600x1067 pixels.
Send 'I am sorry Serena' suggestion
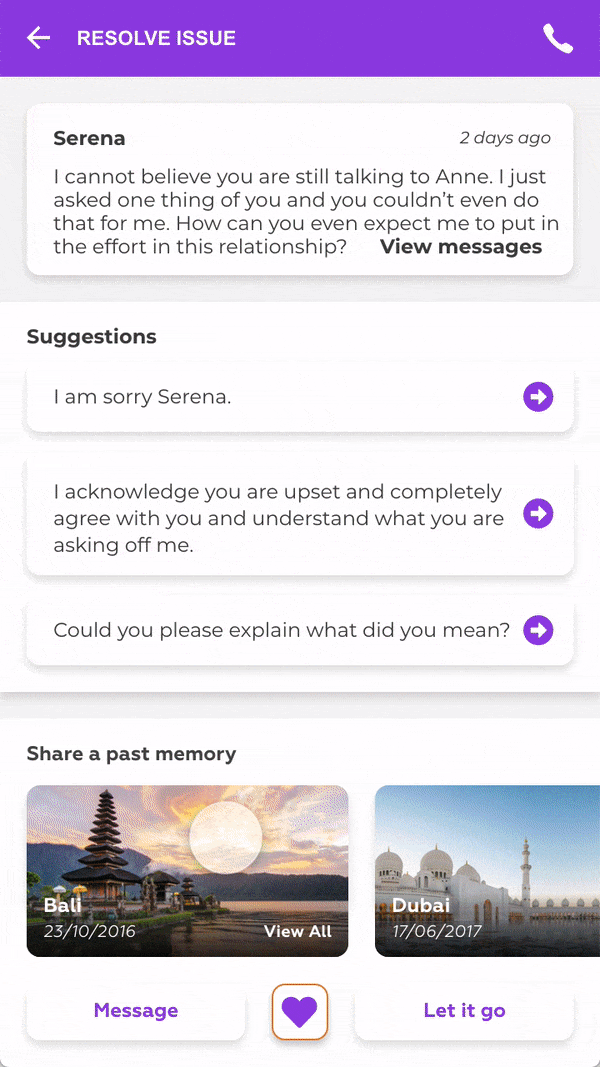(538, 397)
